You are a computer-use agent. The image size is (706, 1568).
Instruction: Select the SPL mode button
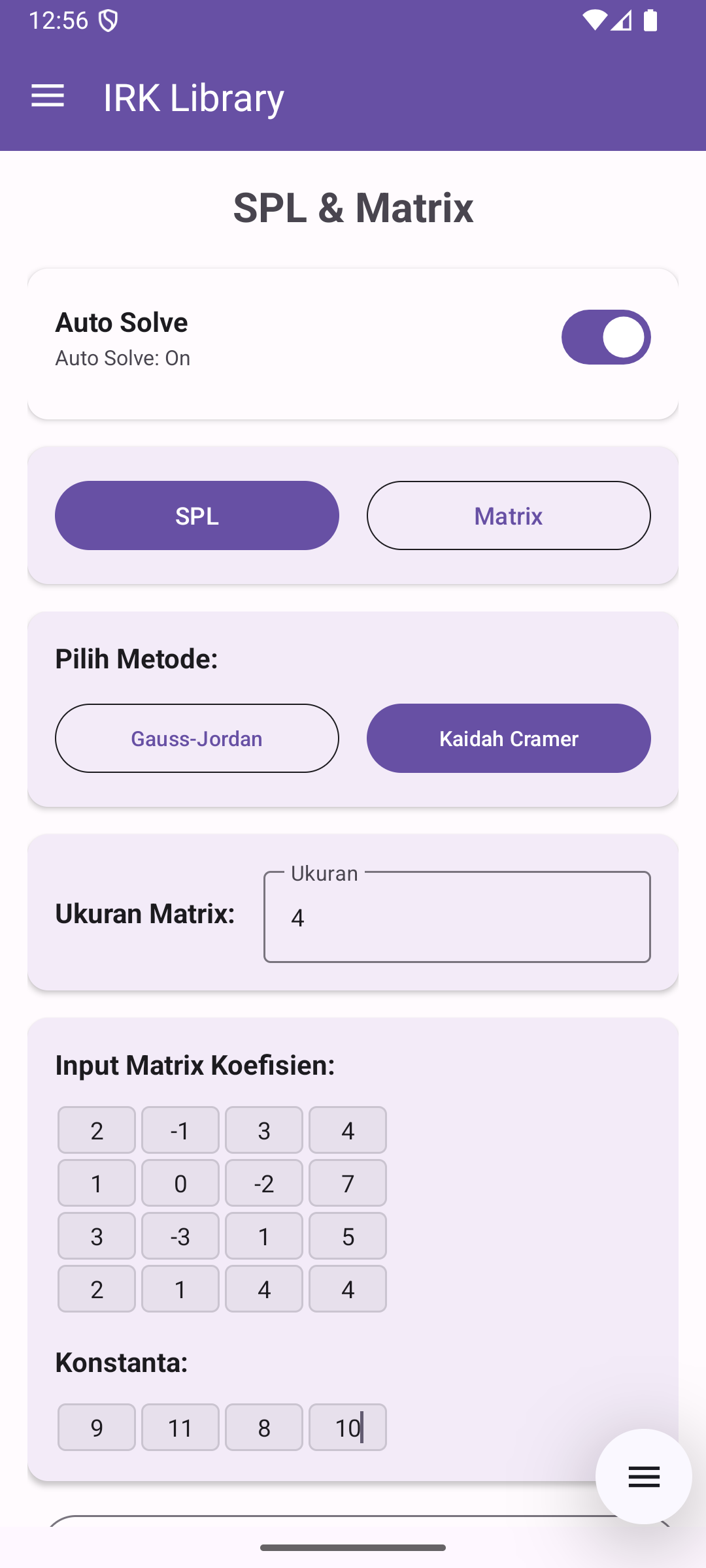(x=197, y=515)
